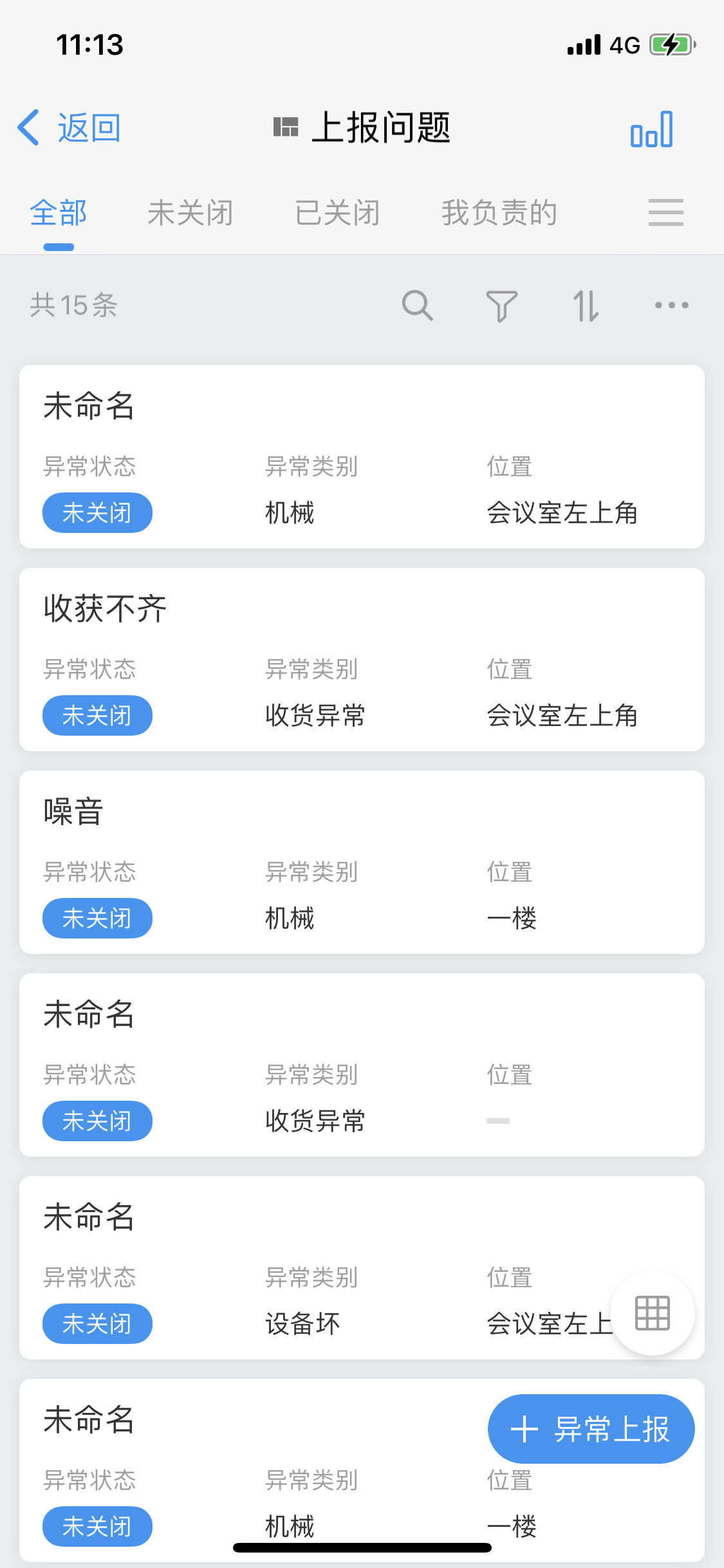This screenshot has width=724, height=1568.
Task: Switch to the 未关闭 tab
Action: click(190, 214)
